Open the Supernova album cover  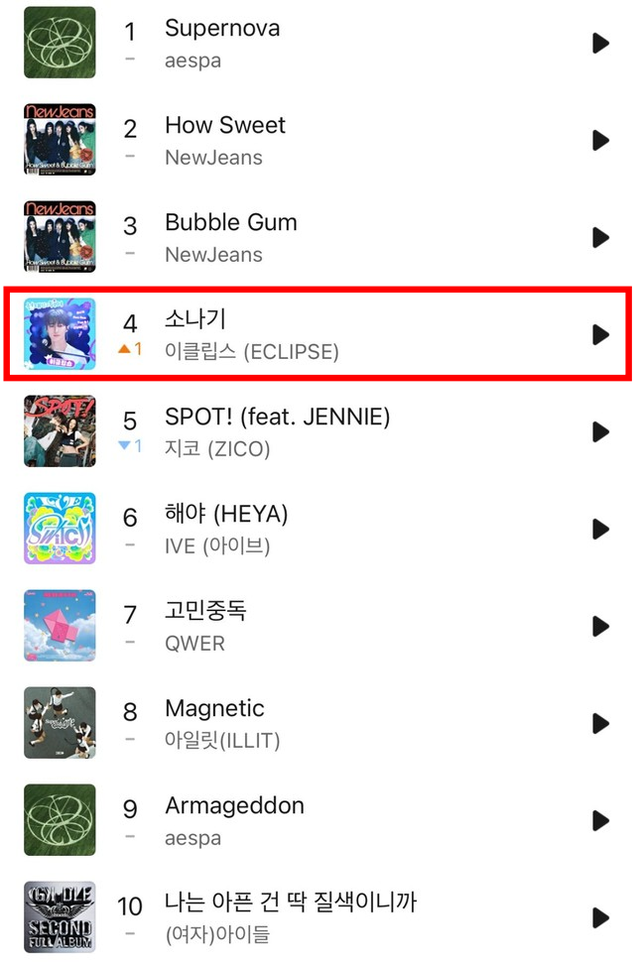point(60,43)
